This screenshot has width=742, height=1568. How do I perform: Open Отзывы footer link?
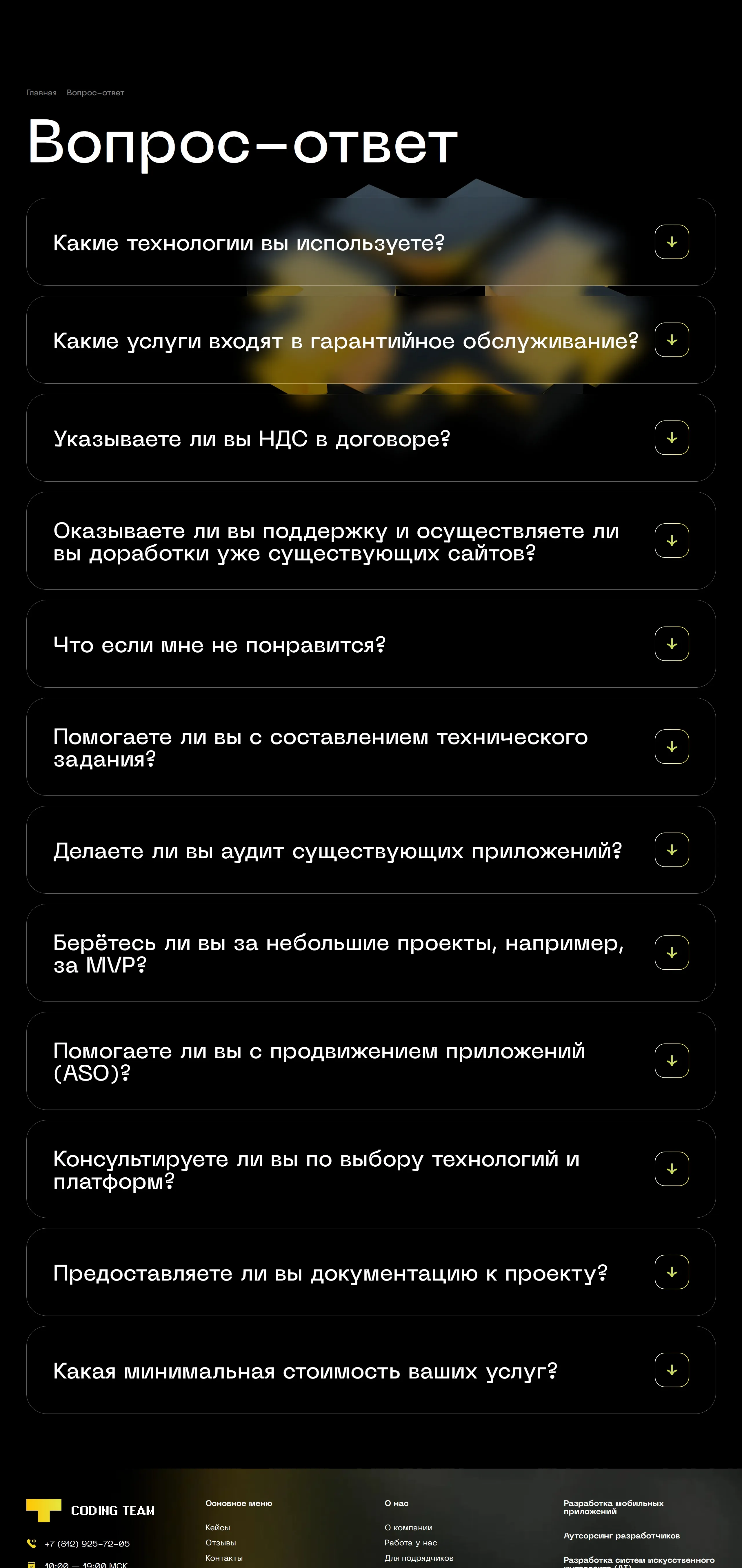tap(220, 1543)
